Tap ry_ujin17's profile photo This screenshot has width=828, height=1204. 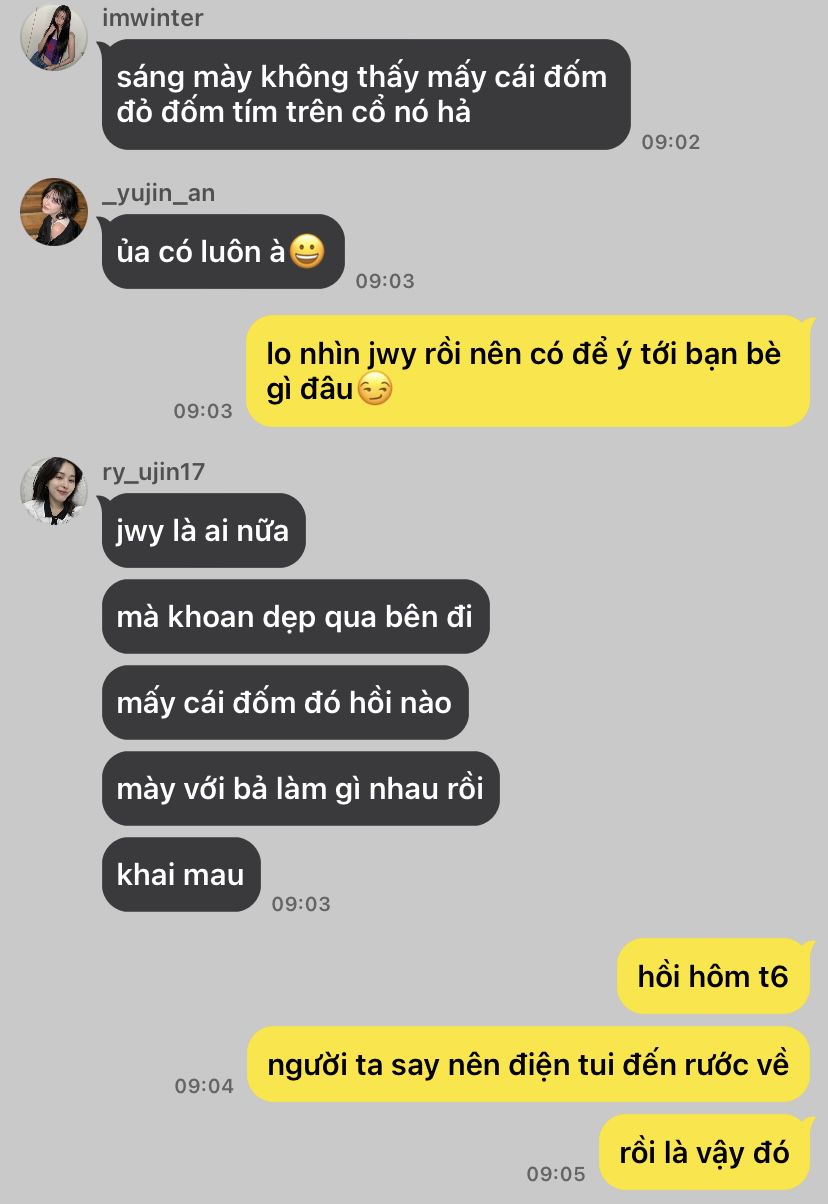[x=54, y=491]
